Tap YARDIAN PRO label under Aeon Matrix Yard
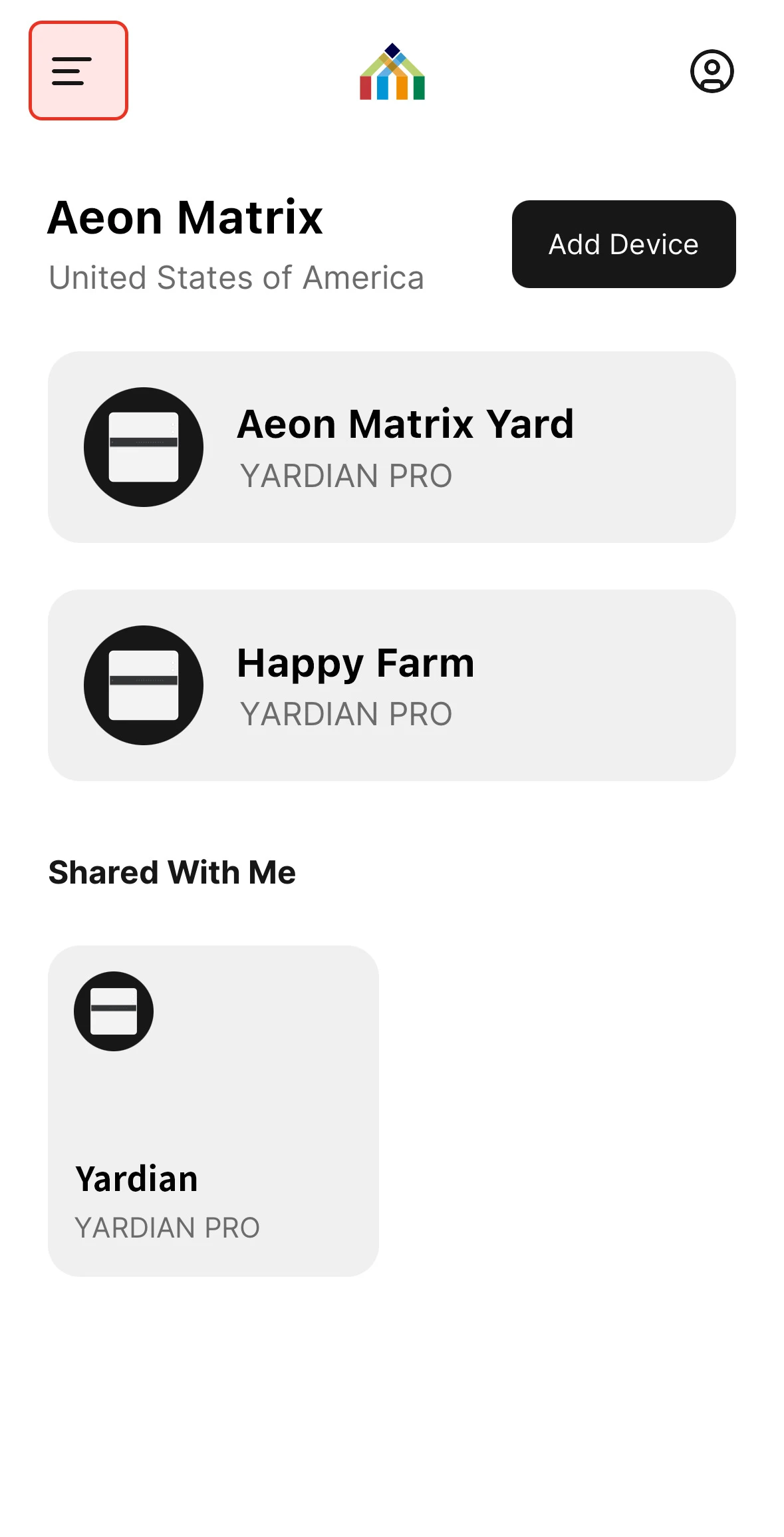 (345, 475)
